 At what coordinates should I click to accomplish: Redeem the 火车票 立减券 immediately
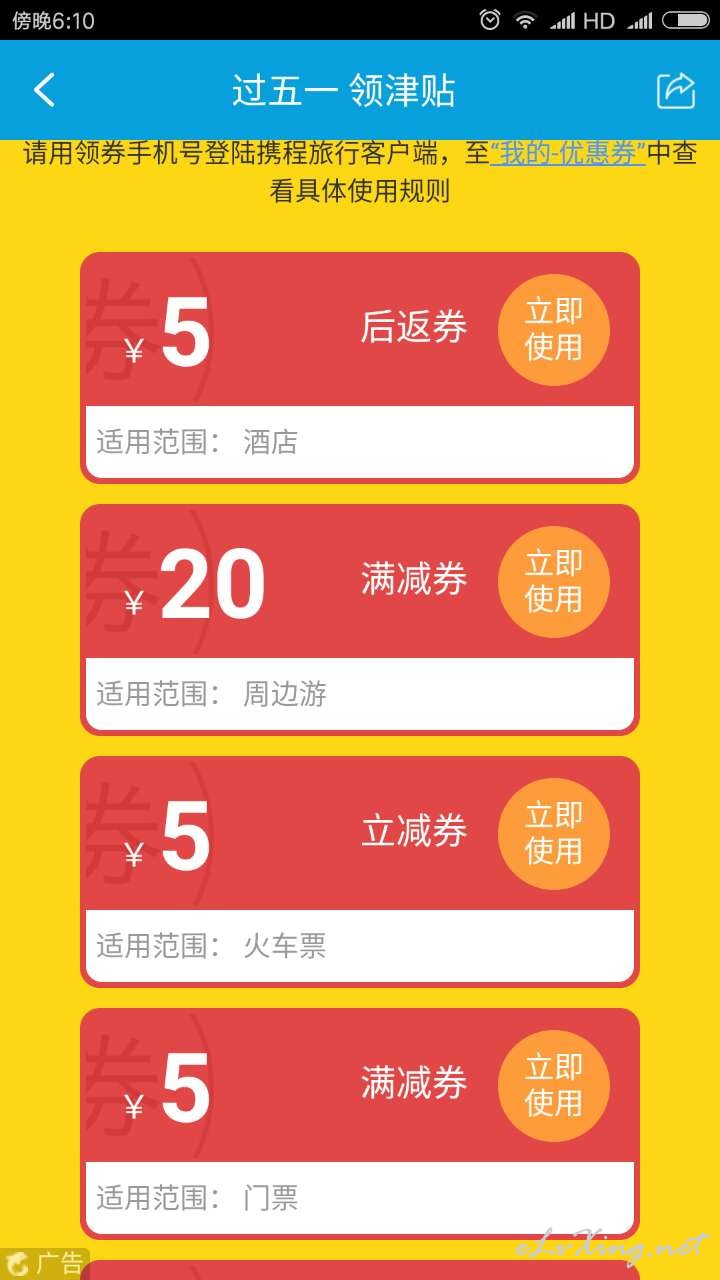[554, 833]
